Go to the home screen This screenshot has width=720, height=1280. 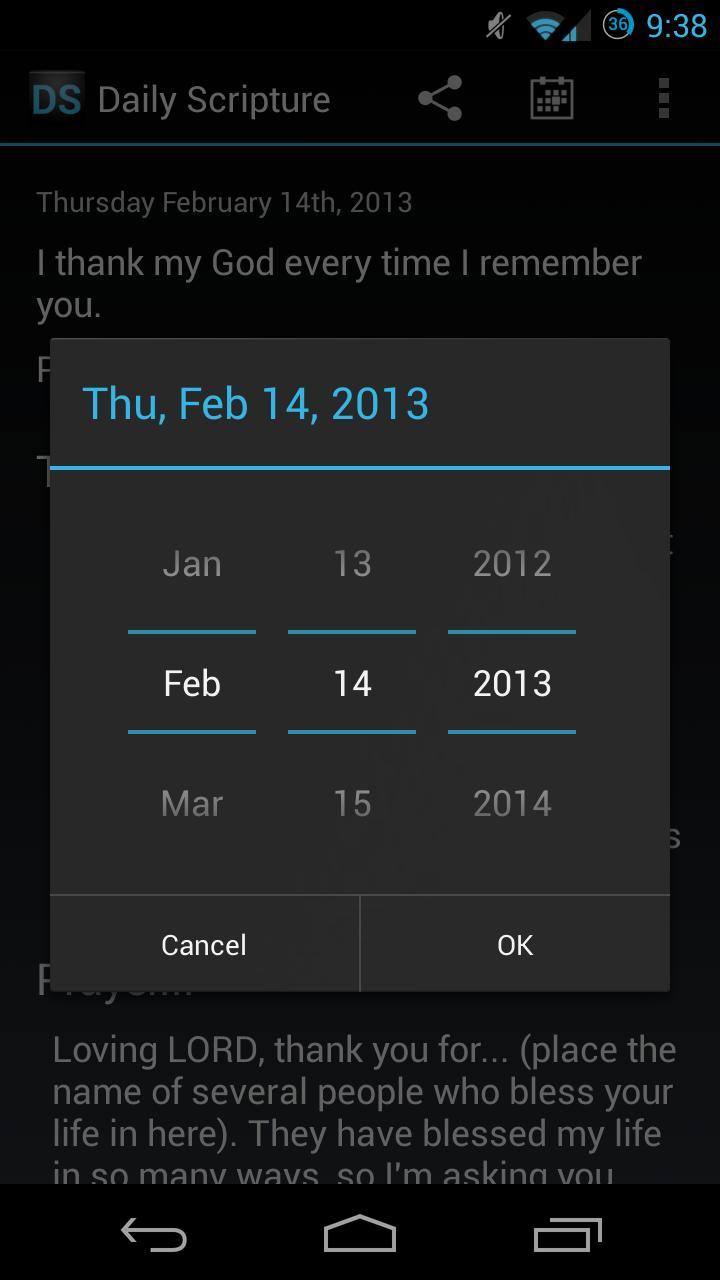pyautogui.click(x=360, y=1235)
